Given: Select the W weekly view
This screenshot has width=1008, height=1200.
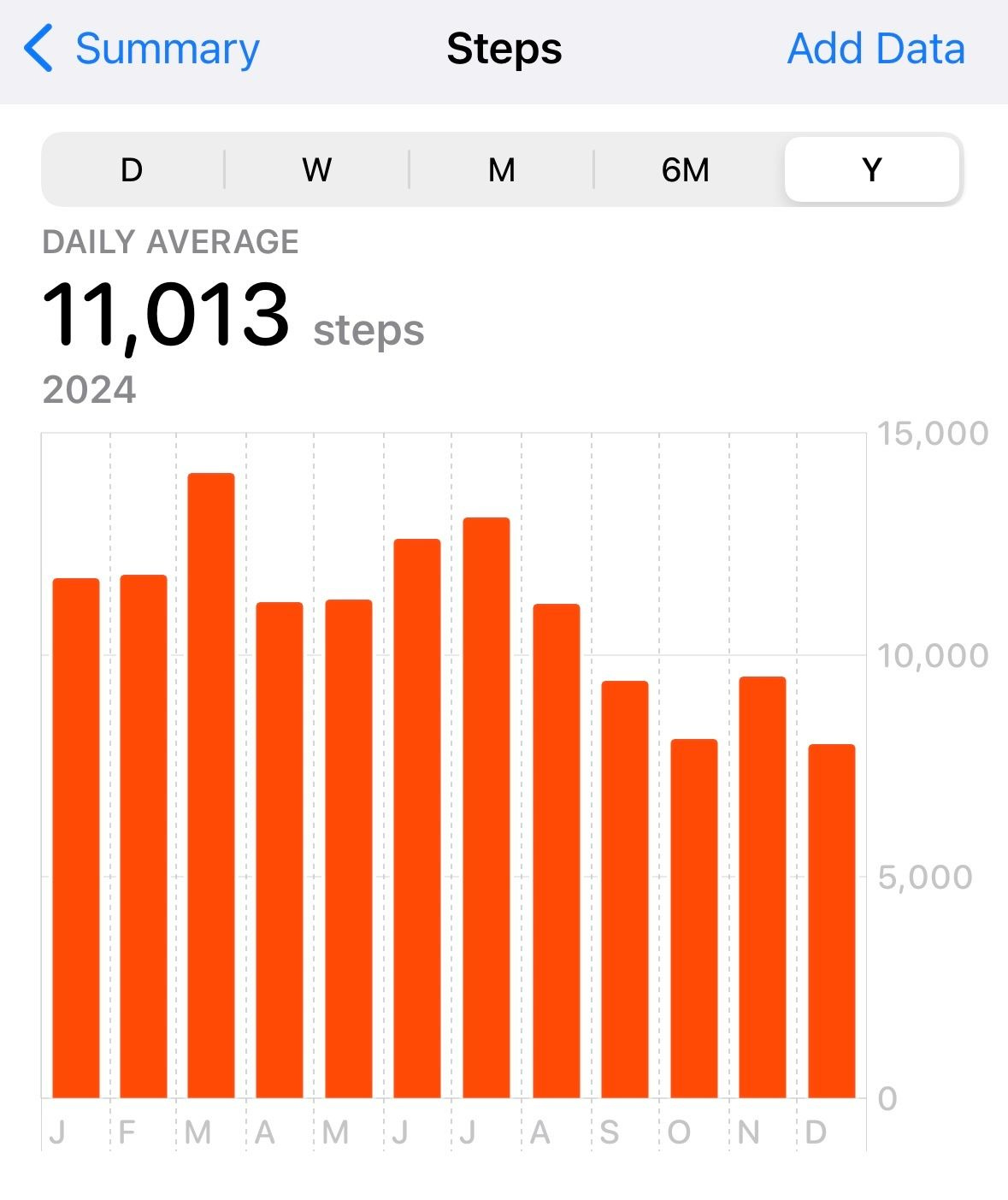Looking at the screenshot, I should [316, 170].
